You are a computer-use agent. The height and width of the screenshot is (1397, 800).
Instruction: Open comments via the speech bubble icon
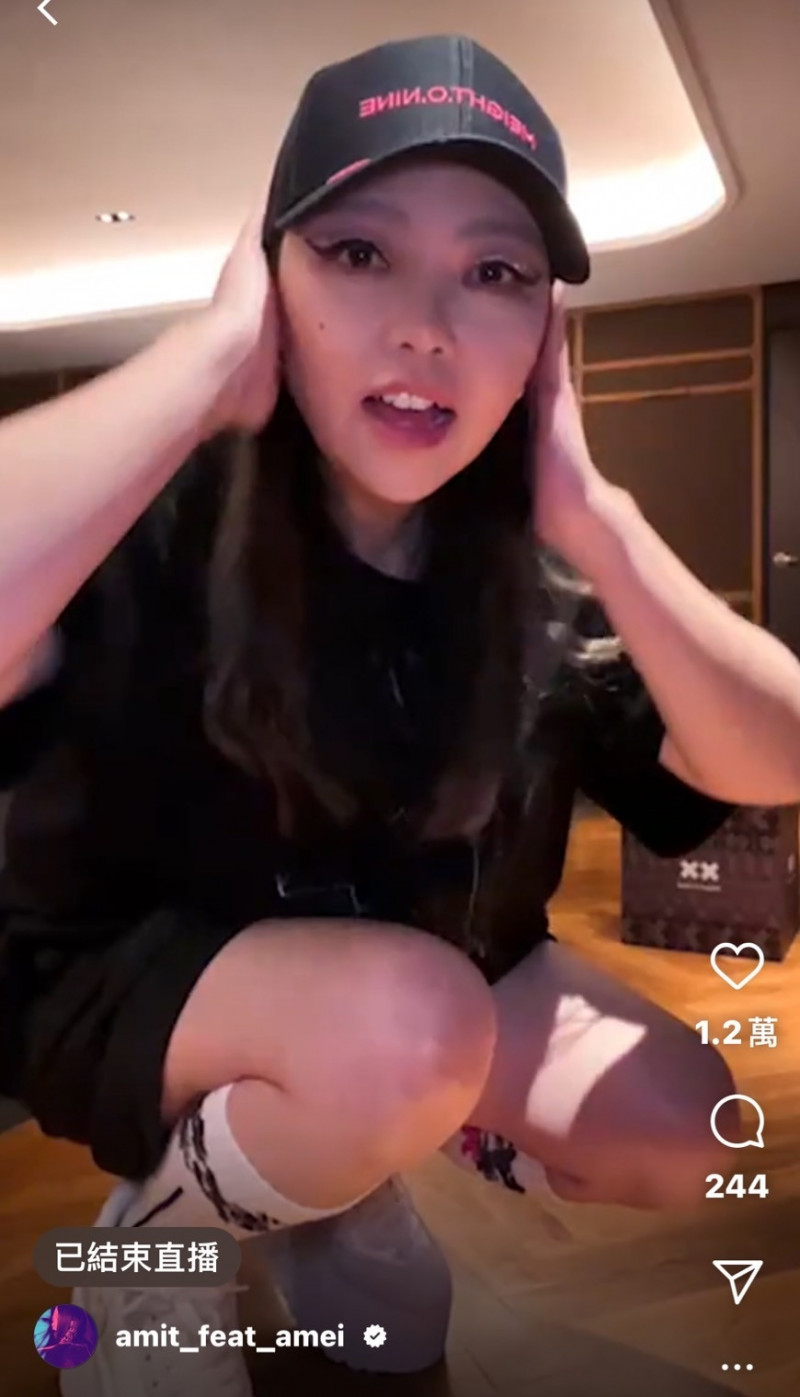[737, 1122]
